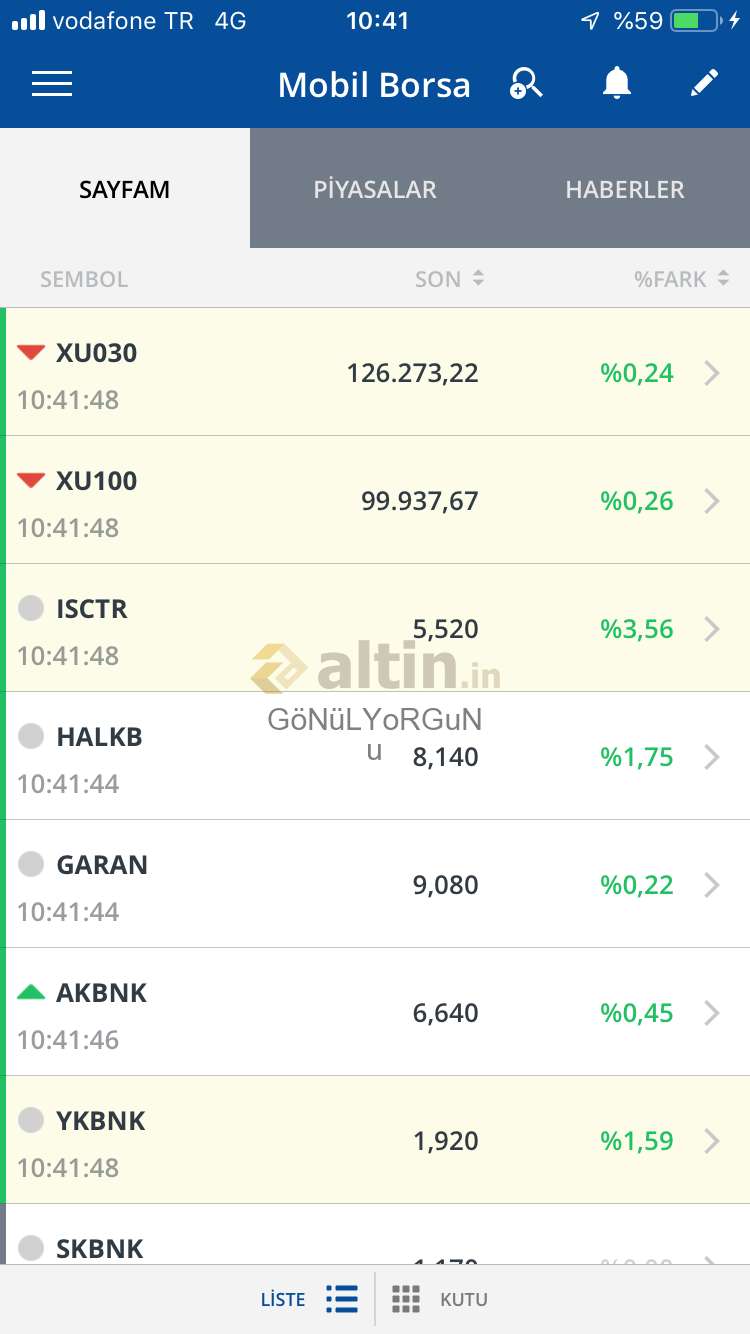Tap the pencil edit icon

[x=704, y=84]
